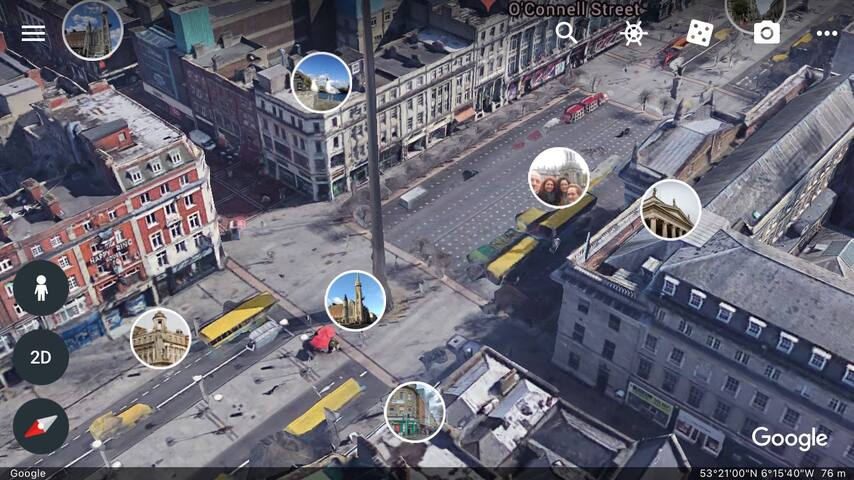Open the hamburger menu
The height and width of the screenshot is (480, 854).
click(x=33, y=33)
